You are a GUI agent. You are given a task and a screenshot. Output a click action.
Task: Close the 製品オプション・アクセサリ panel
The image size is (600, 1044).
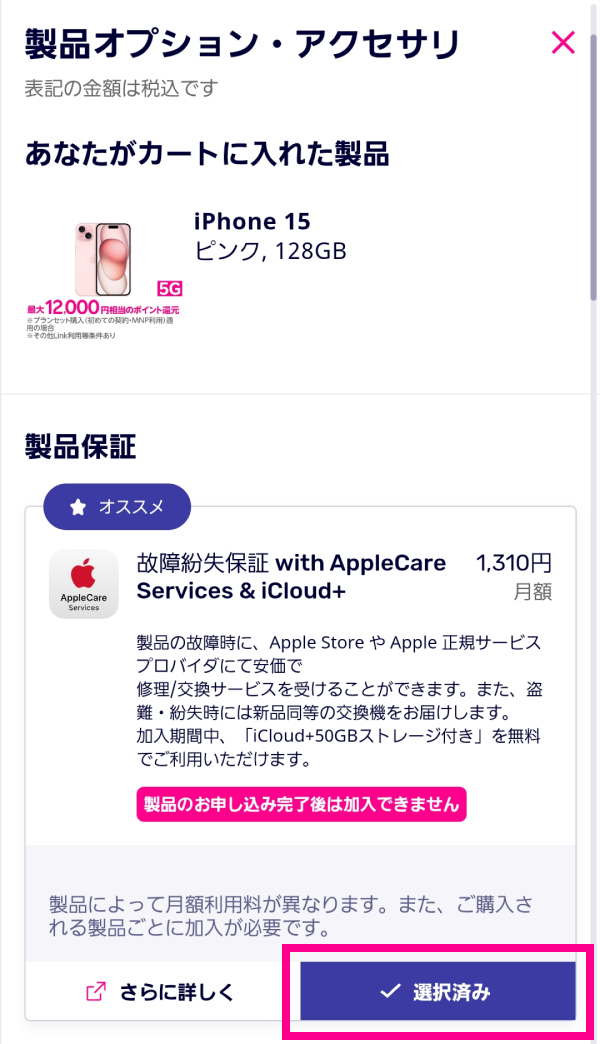[x=563, y=43]
